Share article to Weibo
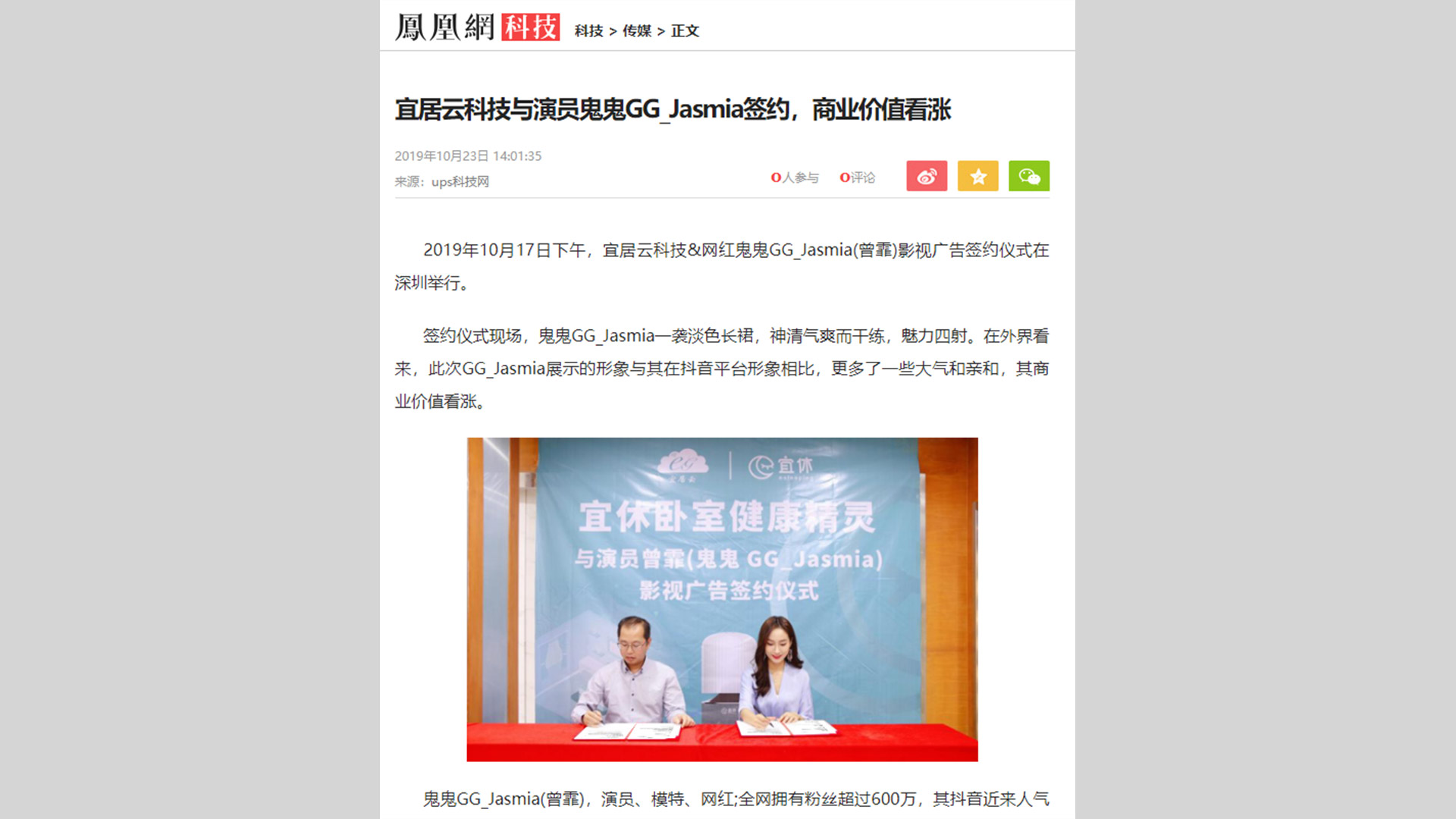Image resolution: width=1456 pixels, height=819 pixels. 927,176
